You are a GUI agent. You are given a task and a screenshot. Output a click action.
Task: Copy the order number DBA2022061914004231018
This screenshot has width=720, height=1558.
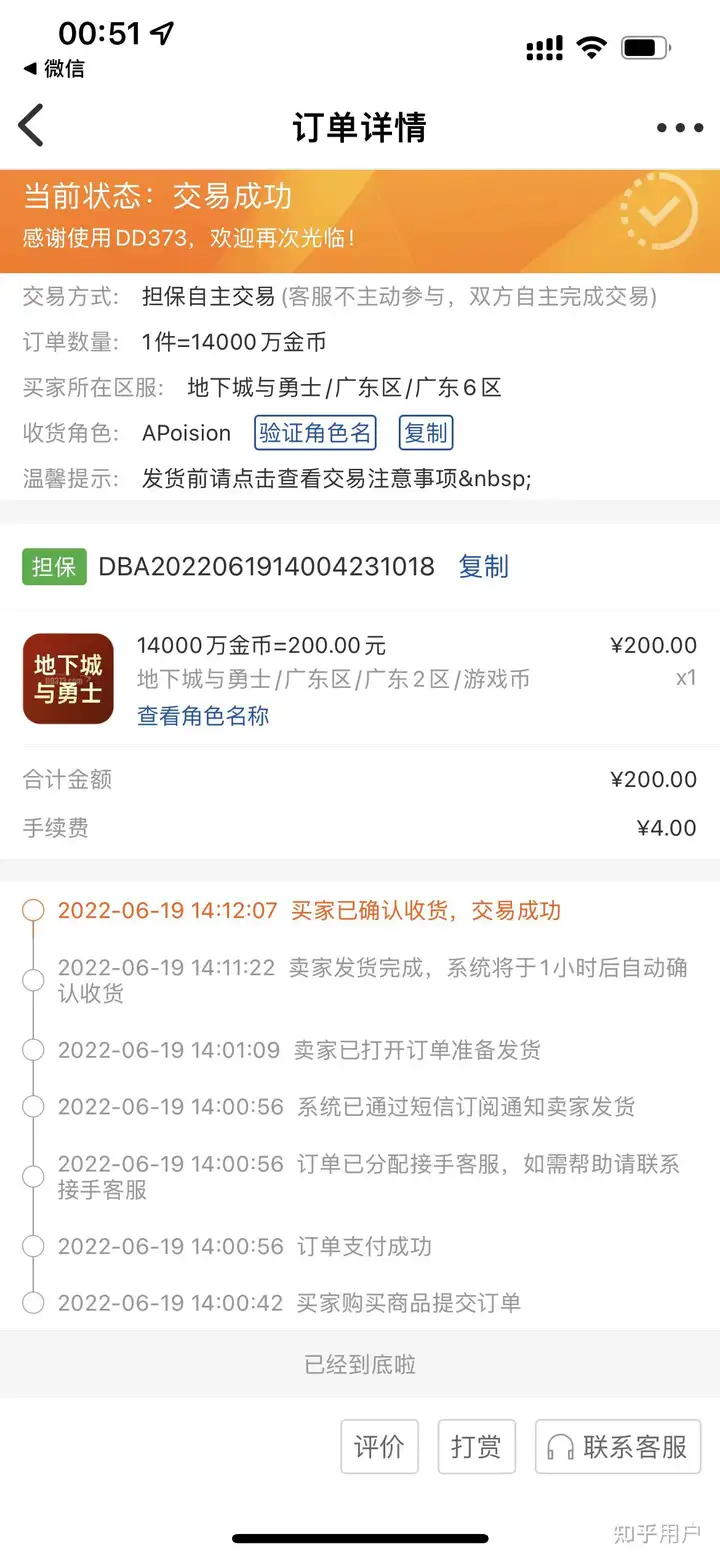pos(483,567)
